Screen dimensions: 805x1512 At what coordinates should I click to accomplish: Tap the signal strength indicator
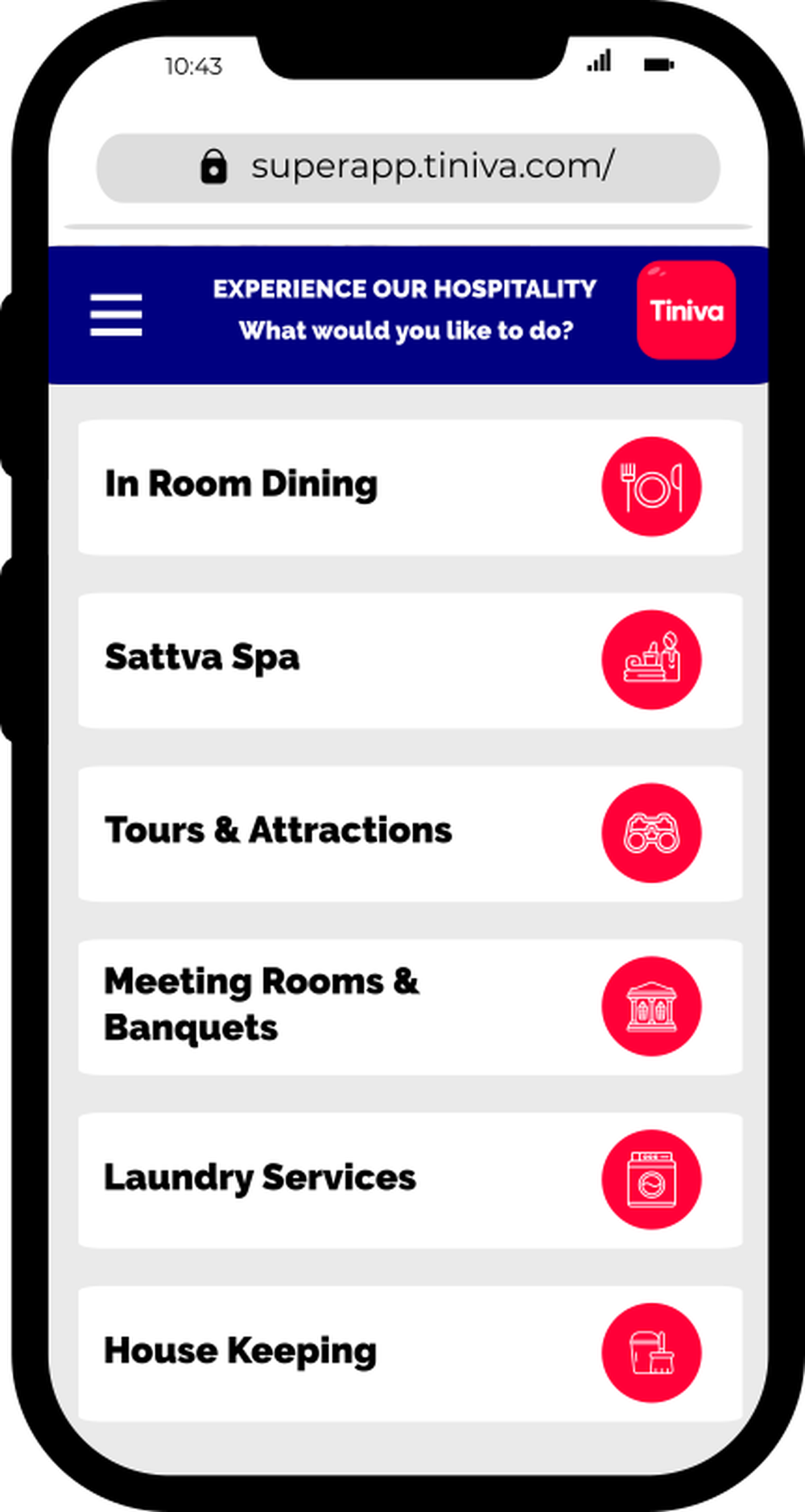(x=599, y=61)
